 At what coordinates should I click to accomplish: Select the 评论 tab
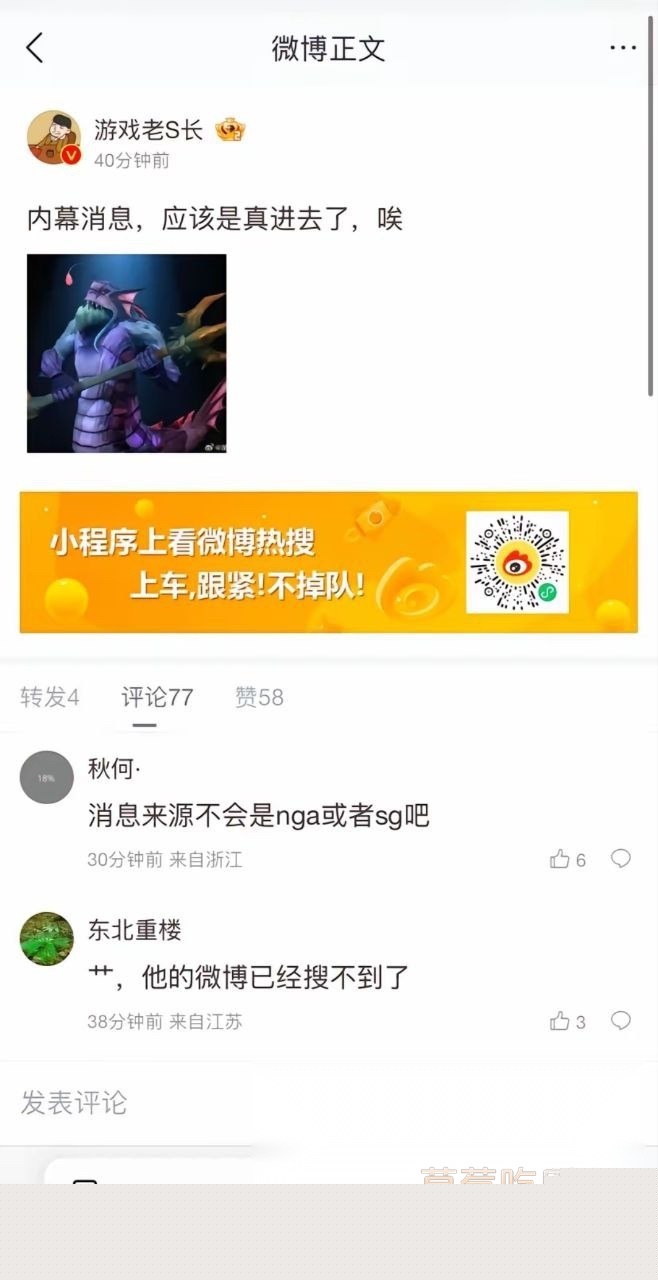point(157,698)
